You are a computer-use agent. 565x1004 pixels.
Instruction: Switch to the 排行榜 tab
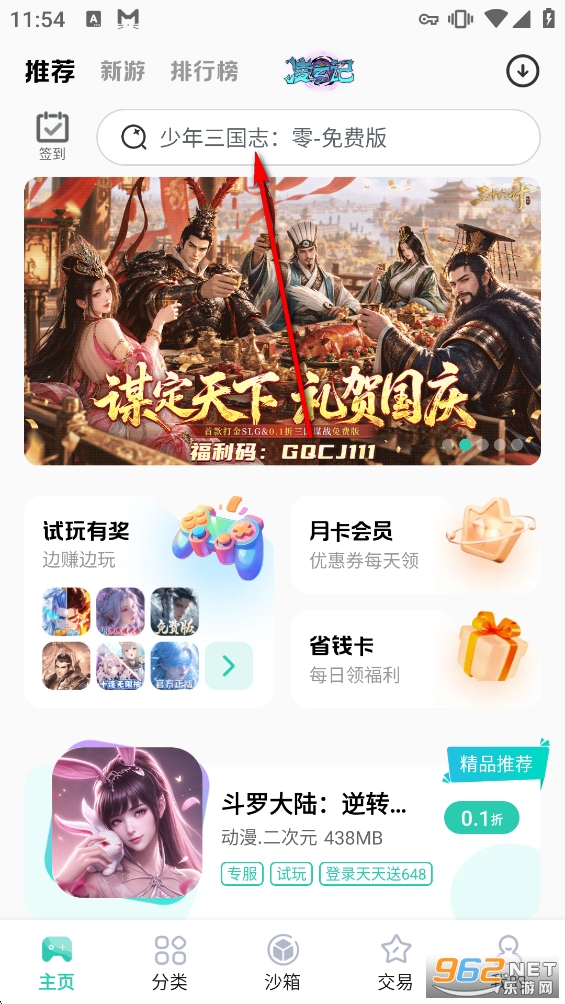tap(204, 71)
